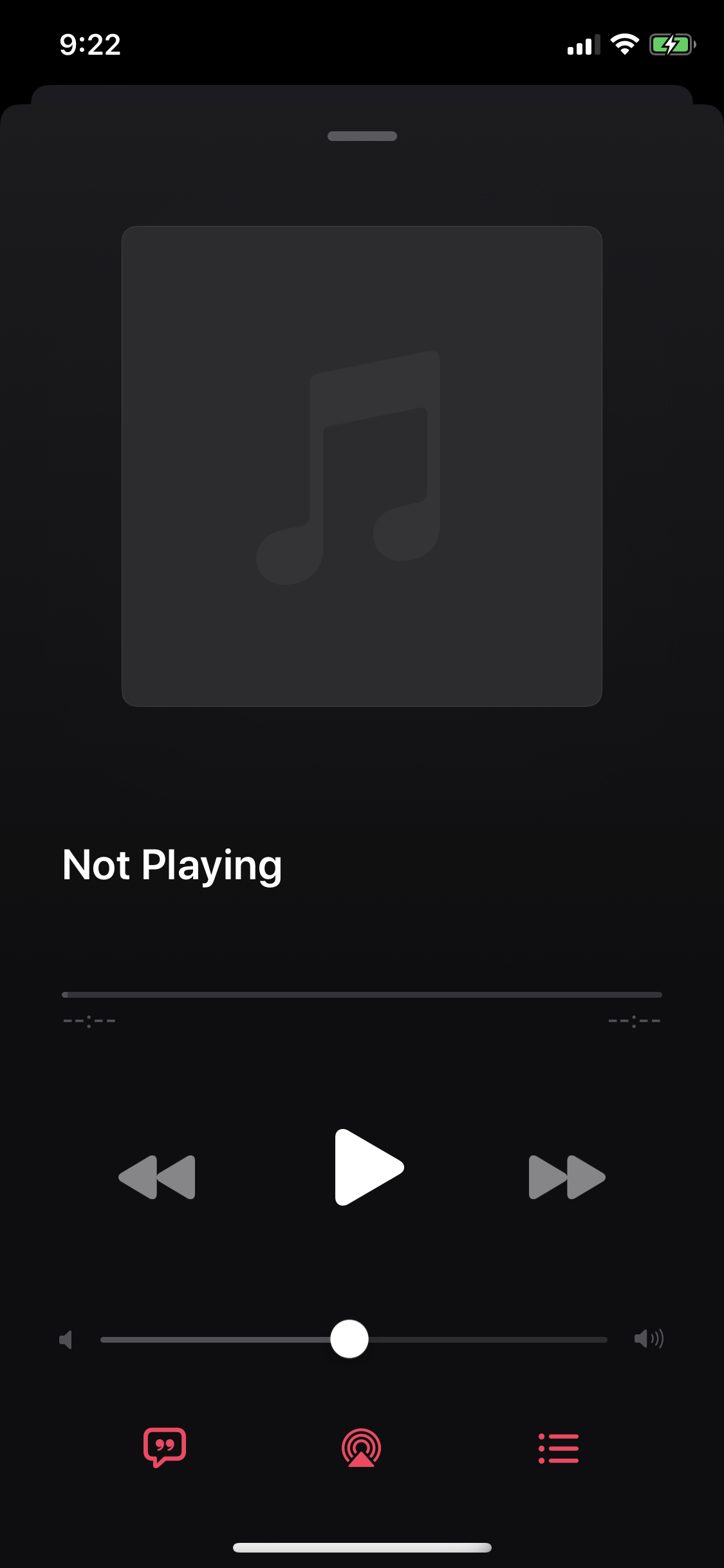
Task: Open the lyrics view
Action: (x=165, y=1447)
